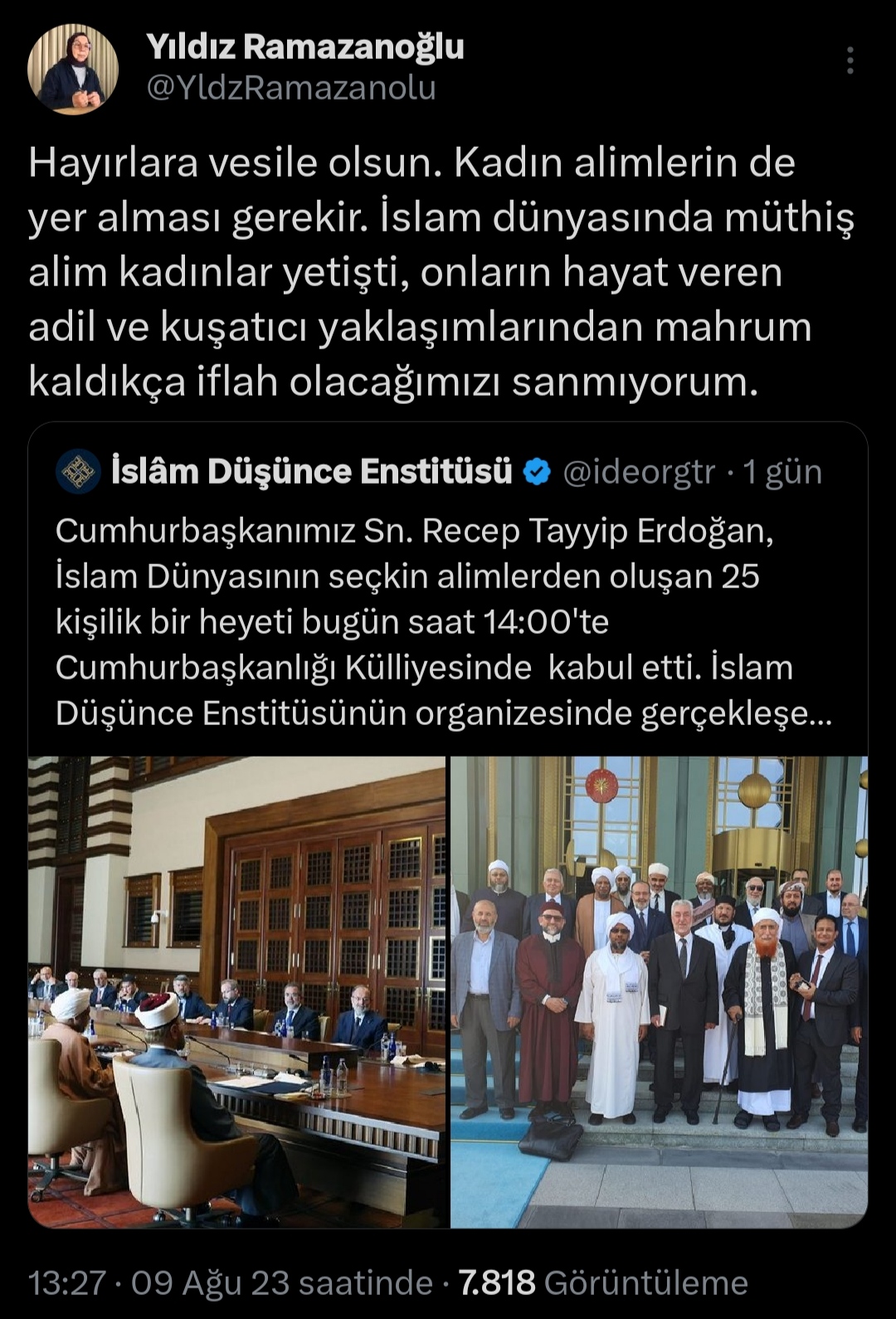Open Yıldız Ramazanoğlu's profile picture
The height and width of the screenshot is (1319, 896).
point(73,69)
